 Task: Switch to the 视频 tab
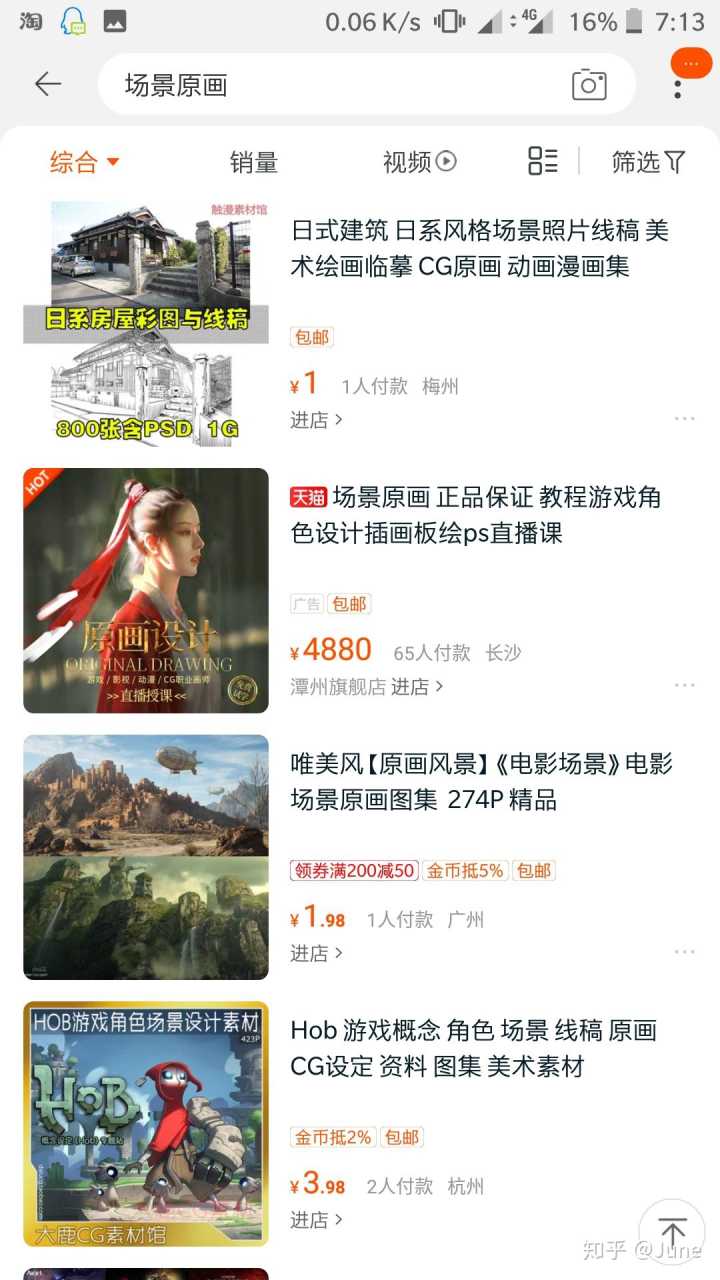[x=418, y=162]
